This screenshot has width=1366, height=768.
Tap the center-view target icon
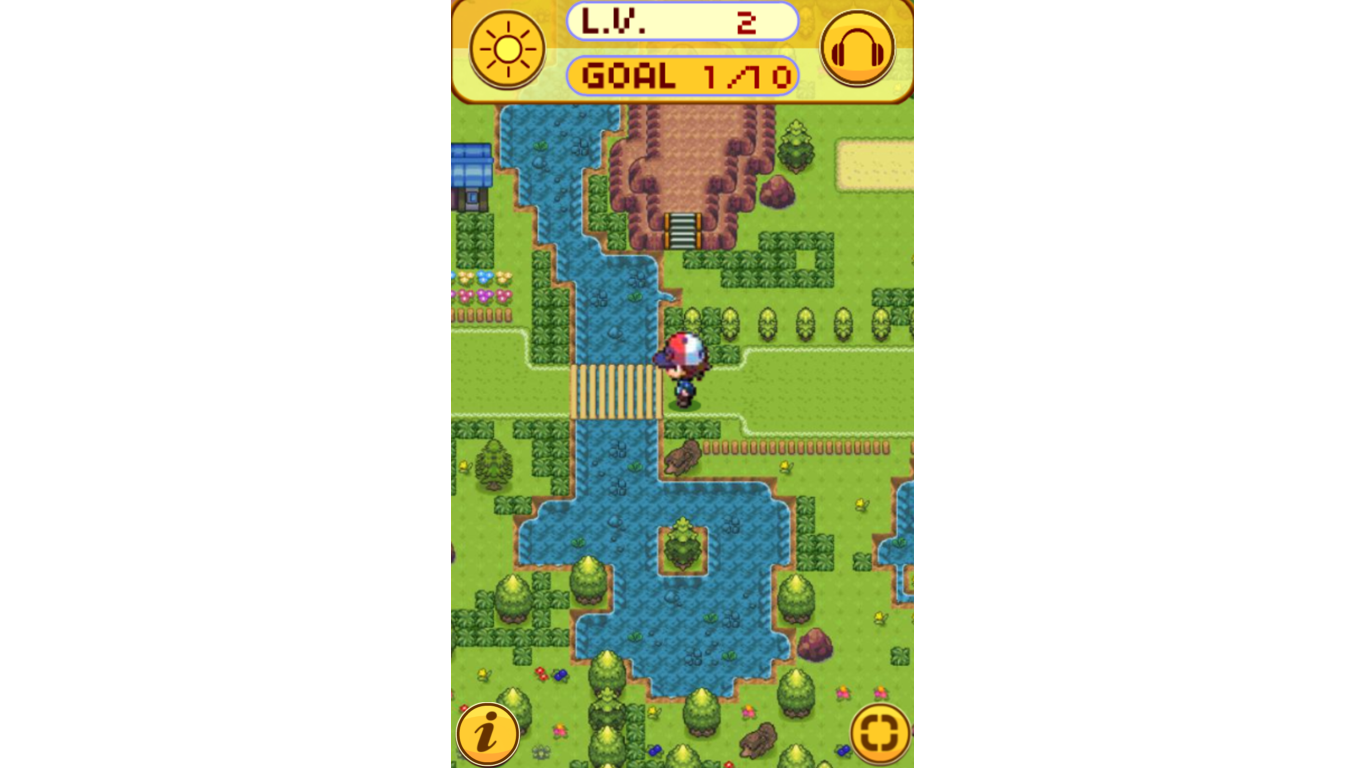click(x=880, y=734)
